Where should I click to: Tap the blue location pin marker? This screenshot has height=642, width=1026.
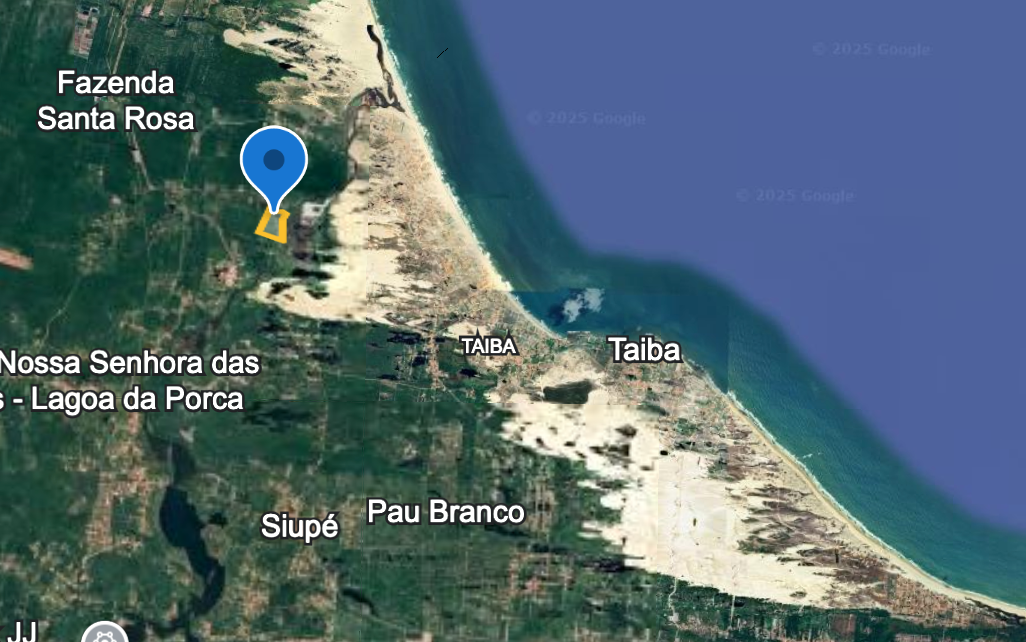pyautogui.click(x=274, y=162)
